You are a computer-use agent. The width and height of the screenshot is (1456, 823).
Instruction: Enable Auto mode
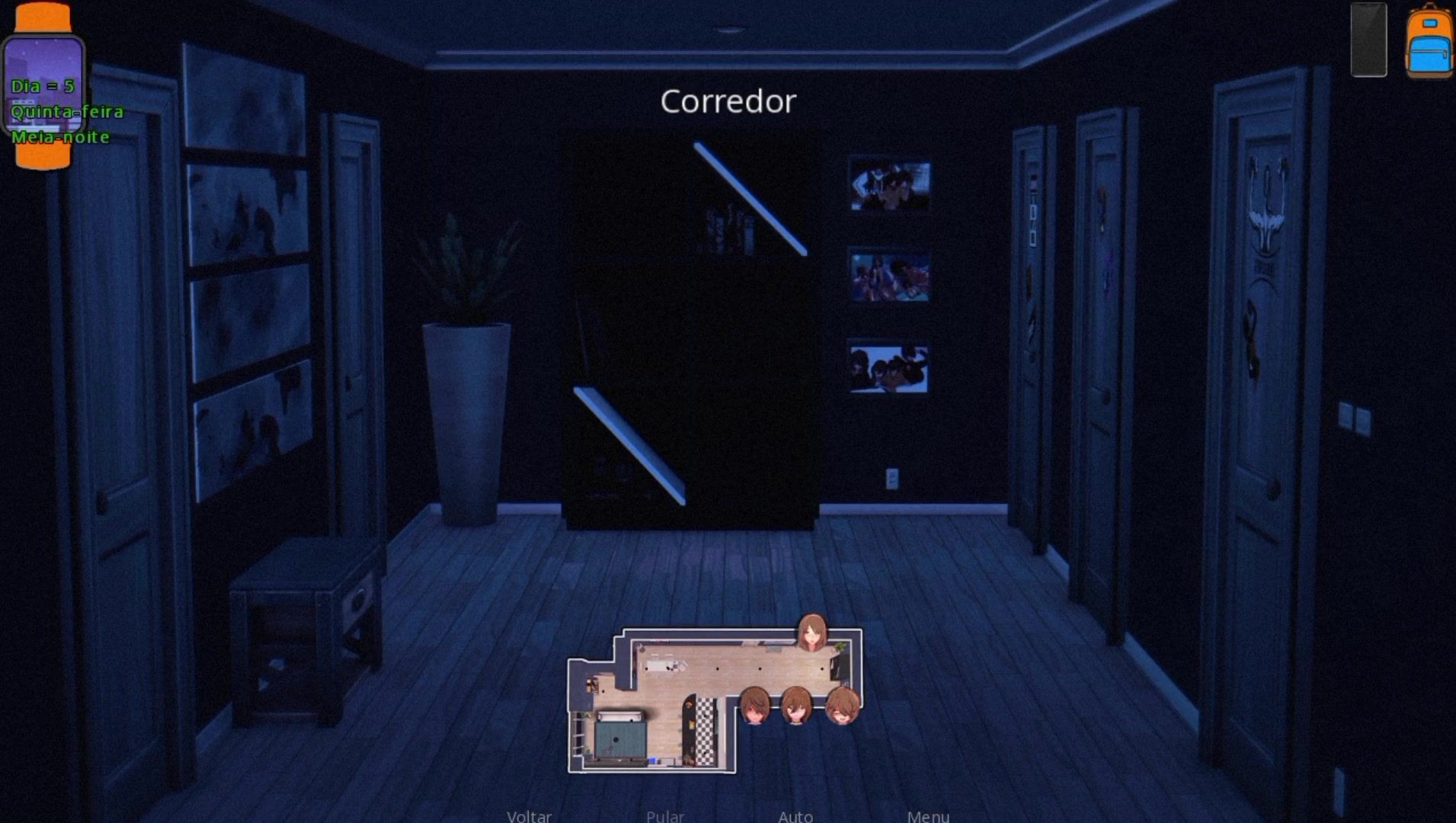tap(795, 816)
